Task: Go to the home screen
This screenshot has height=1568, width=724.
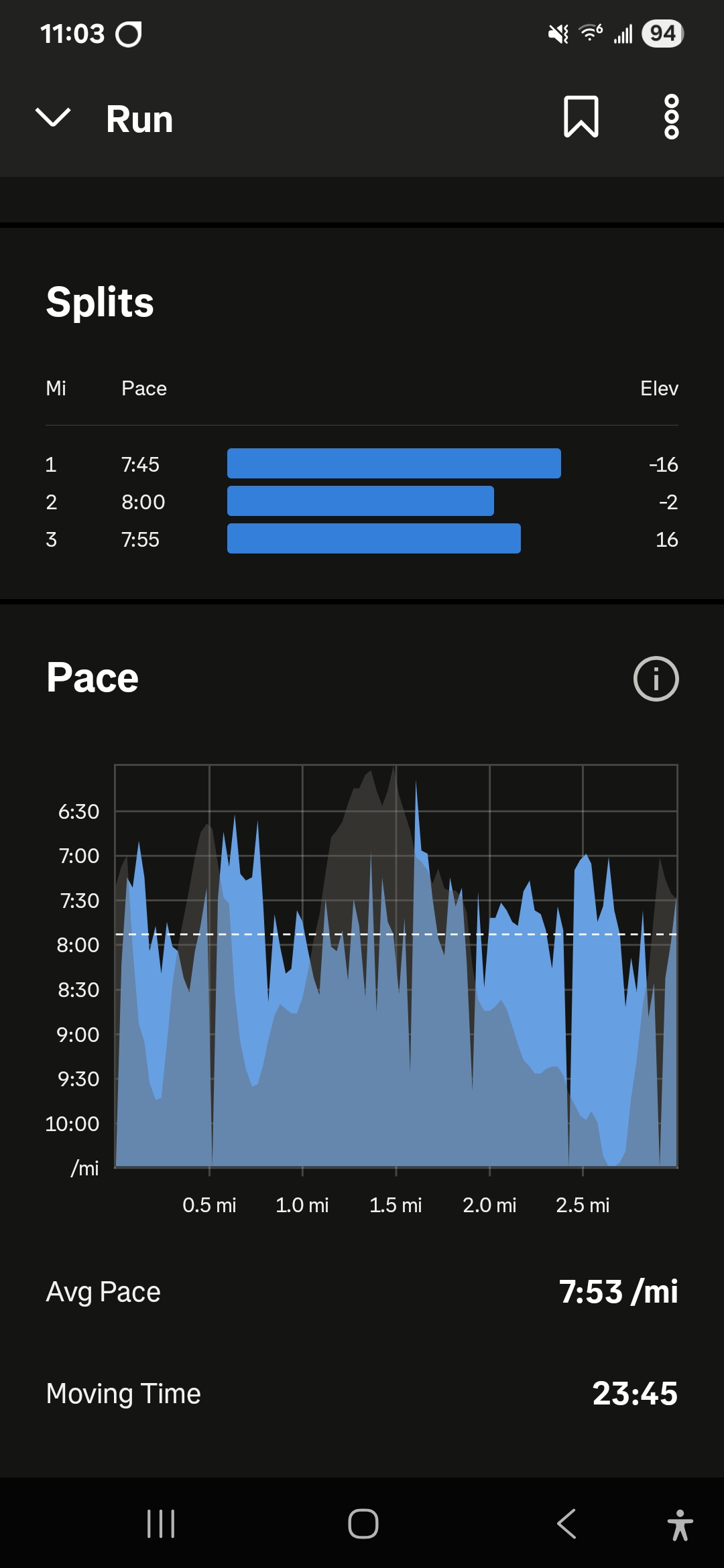Action: [x=363, y=1524]
